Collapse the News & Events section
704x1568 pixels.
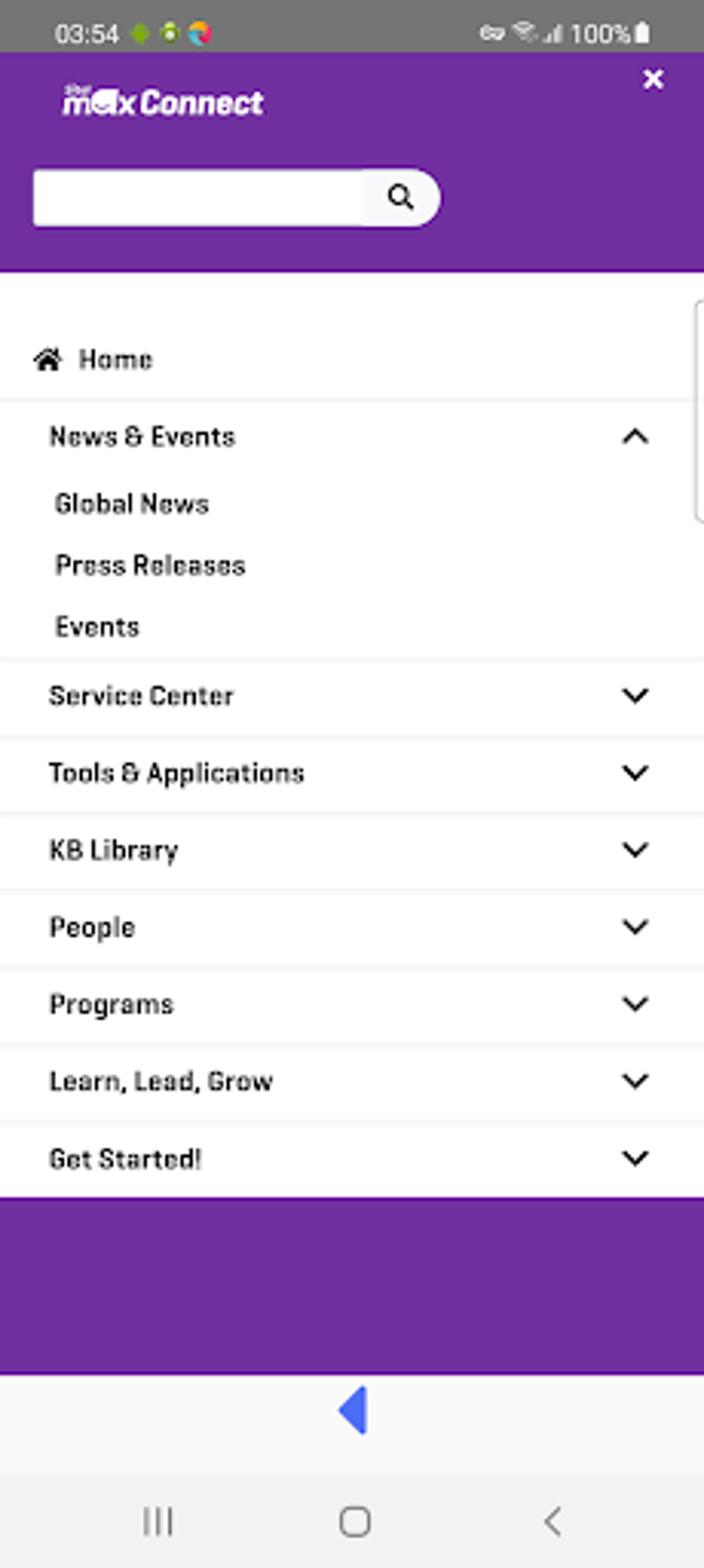pos(635,437)
